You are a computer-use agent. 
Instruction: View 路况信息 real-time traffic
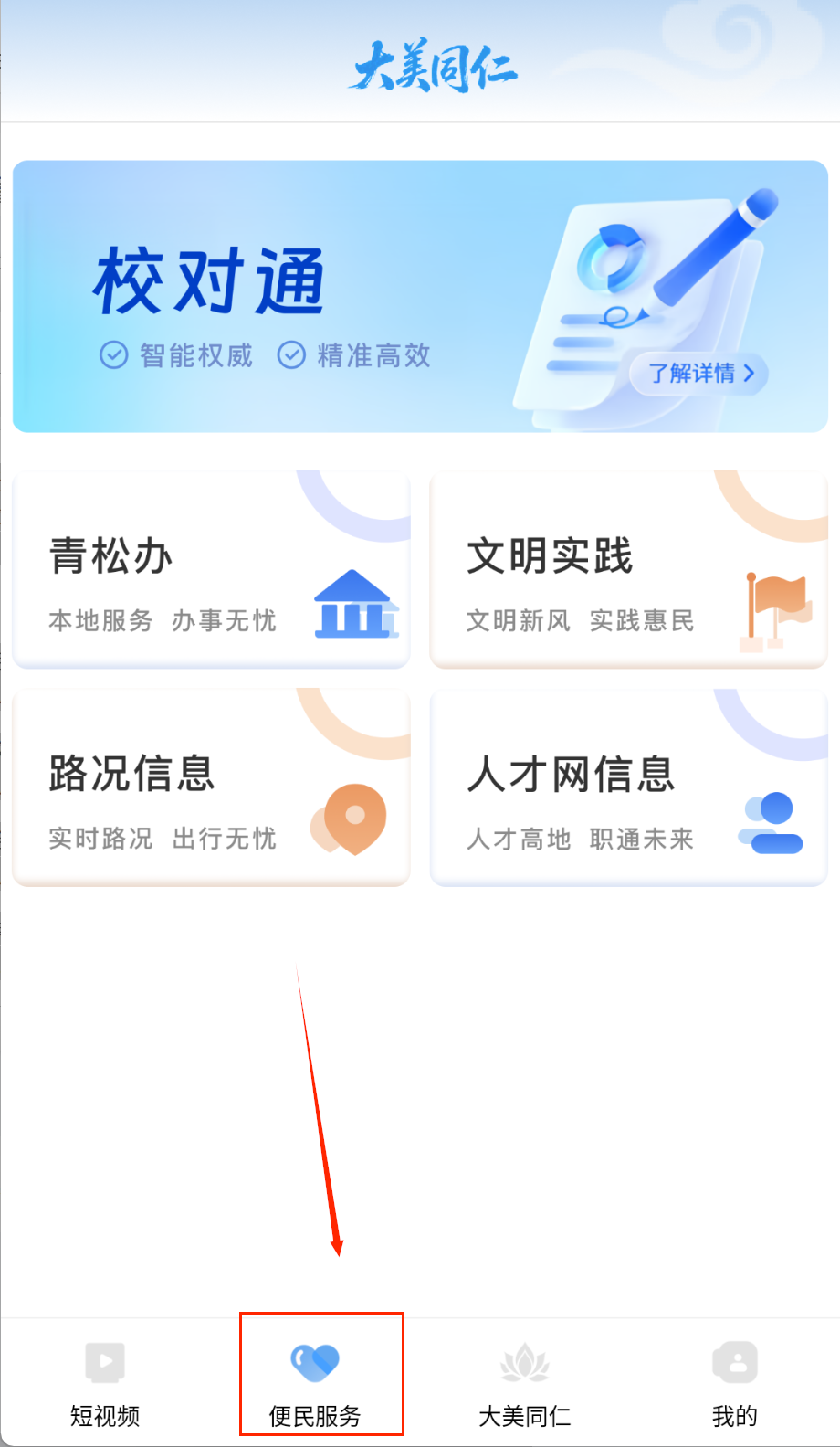(211, 787)
